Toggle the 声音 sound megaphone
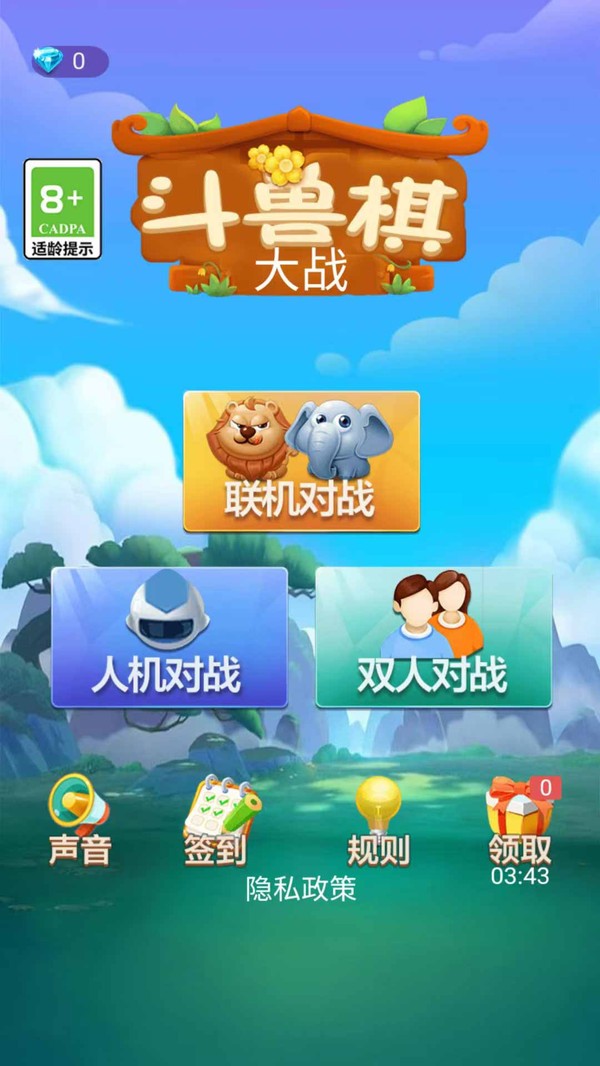 [80, 820]
